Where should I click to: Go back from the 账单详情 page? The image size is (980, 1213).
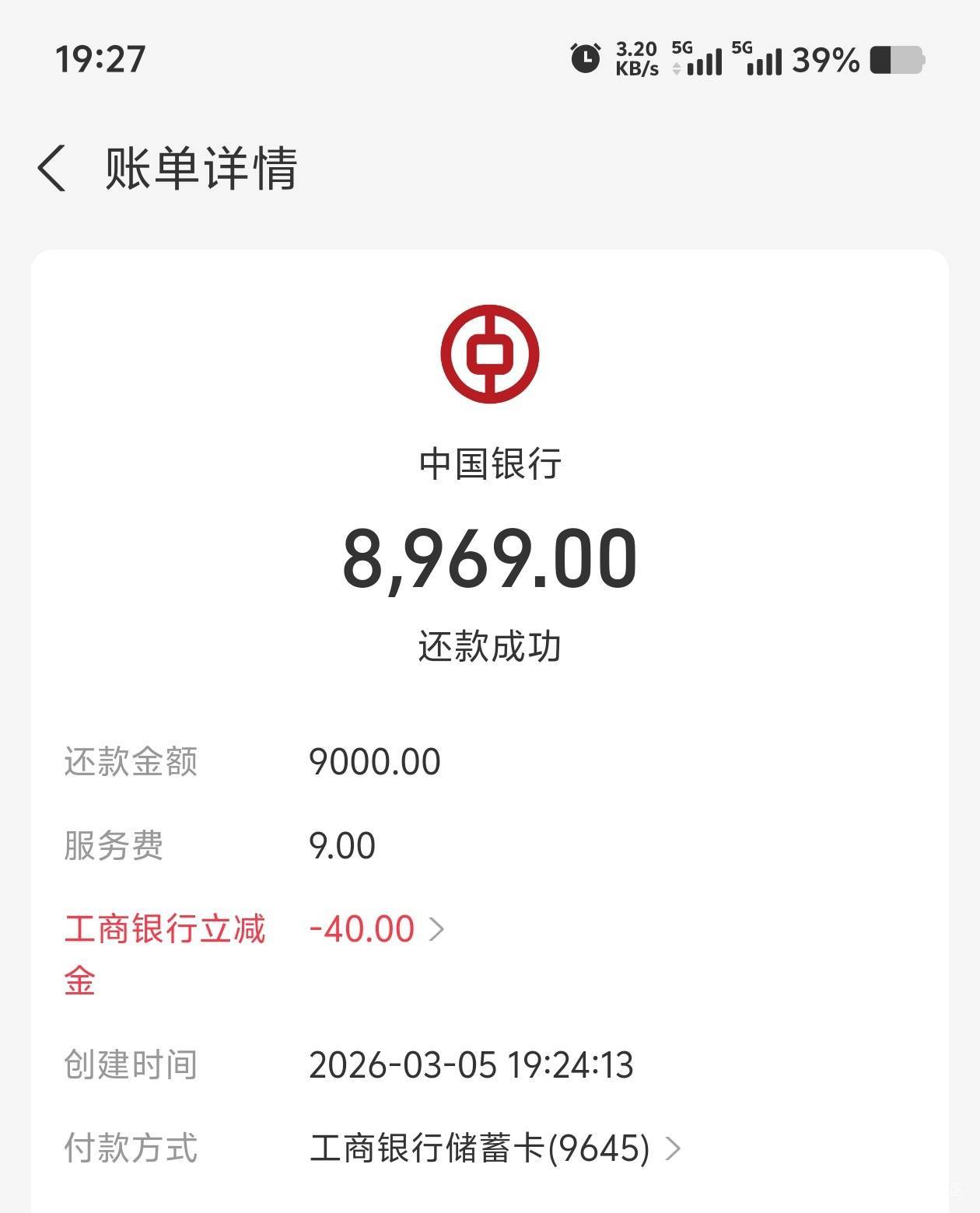point(52,168)
